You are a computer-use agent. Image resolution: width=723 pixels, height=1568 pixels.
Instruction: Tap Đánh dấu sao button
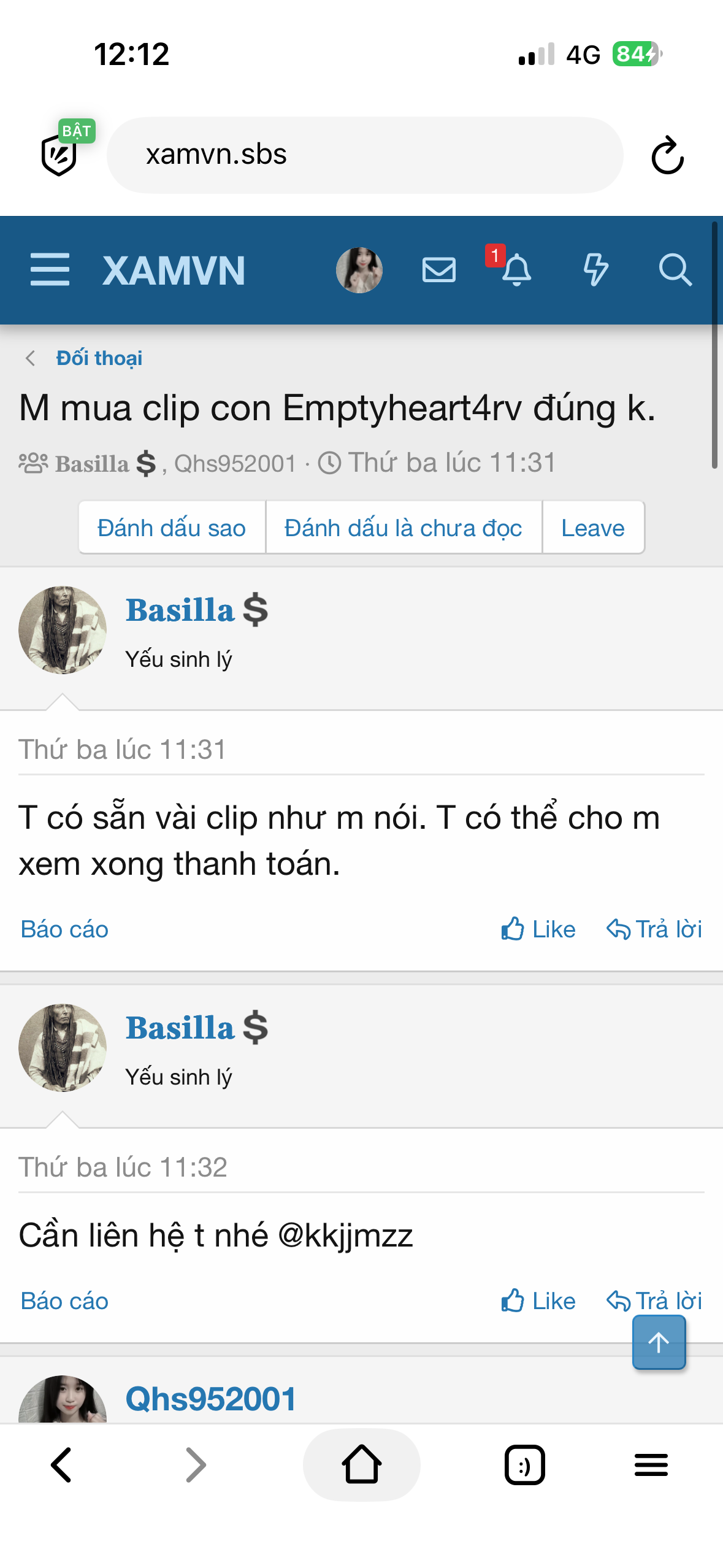coord(172,528)
